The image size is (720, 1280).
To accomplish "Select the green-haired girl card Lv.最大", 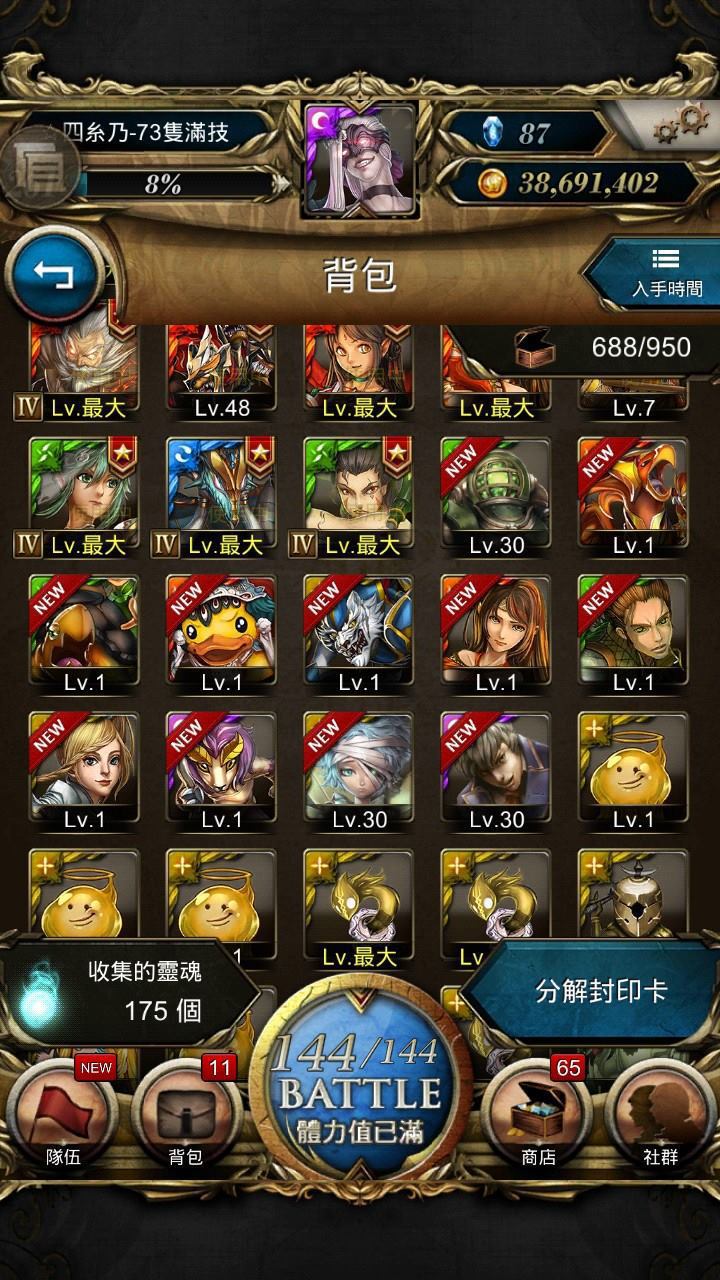I will 84,488.
